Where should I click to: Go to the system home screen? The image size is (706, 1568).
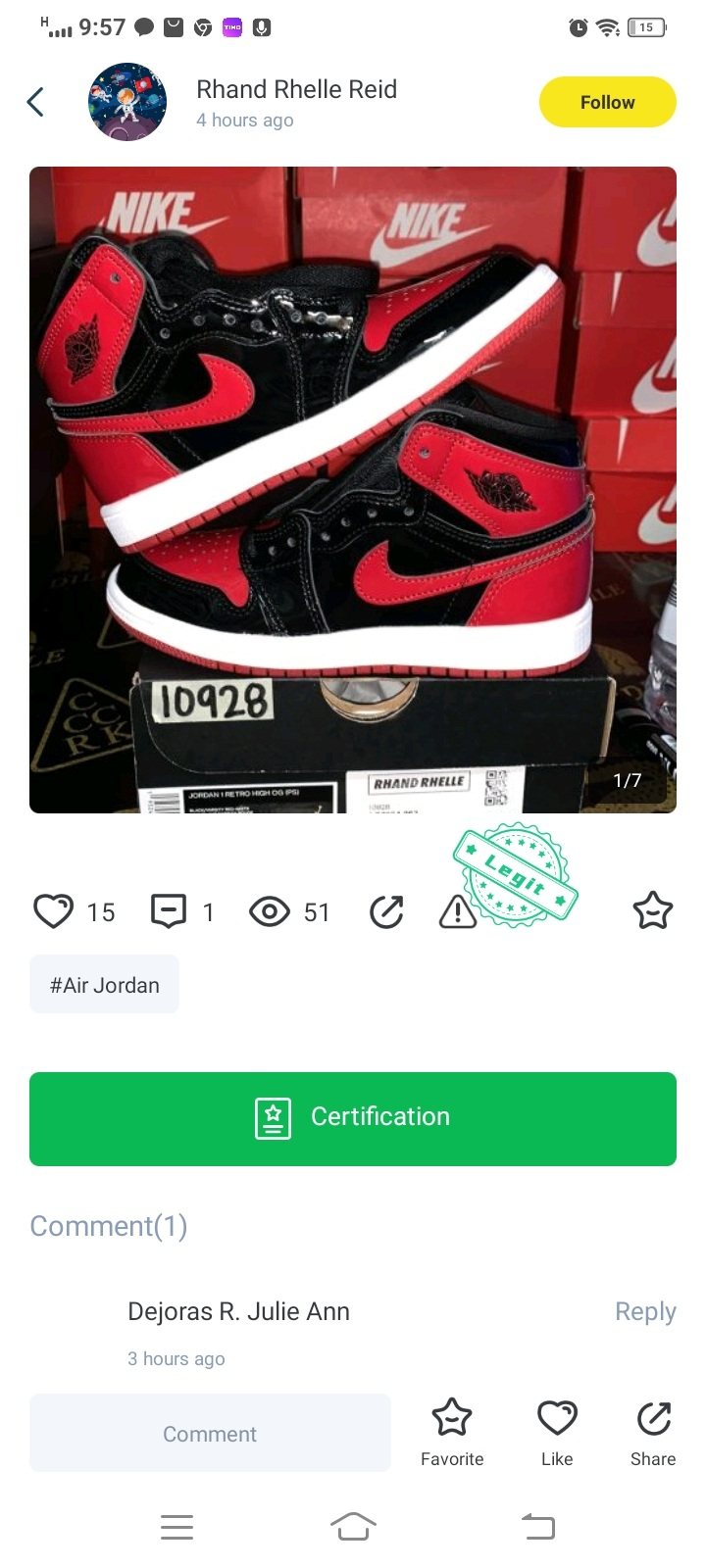353,1526
